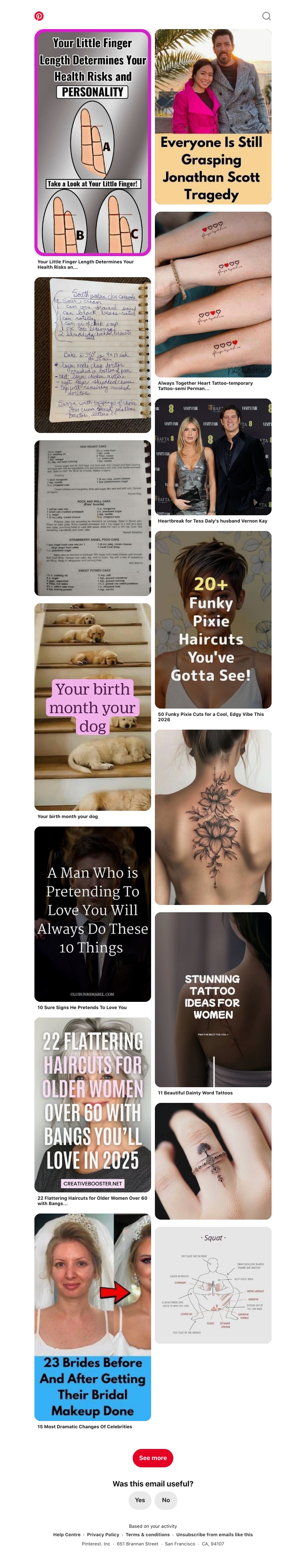
Task: Open the man pretending to love pin
Action: (x=93, y=913)
